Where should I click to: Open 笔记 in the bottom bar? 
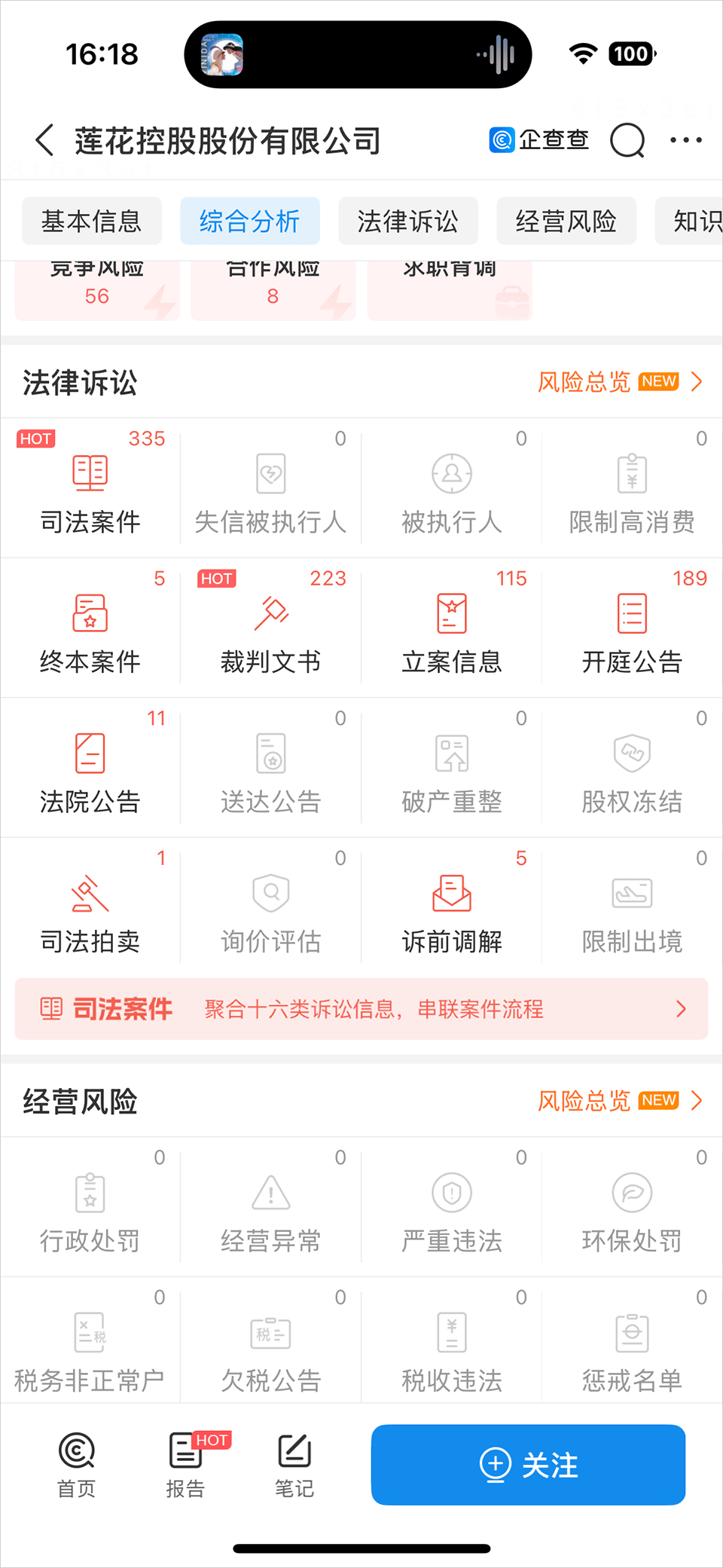tap(294, 1465)
